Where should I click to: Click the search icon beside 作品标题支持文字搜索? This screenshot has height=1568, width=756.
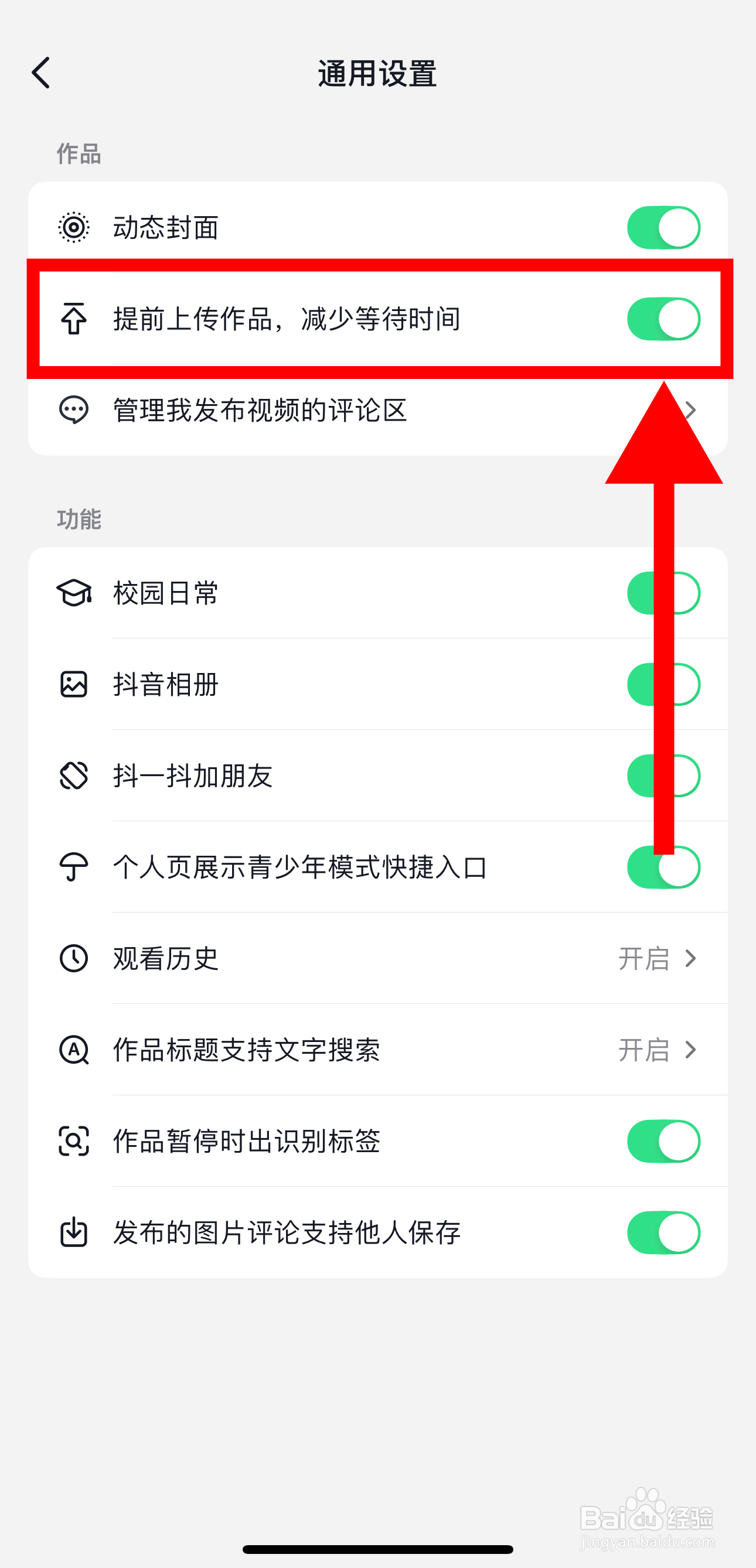73,1050
